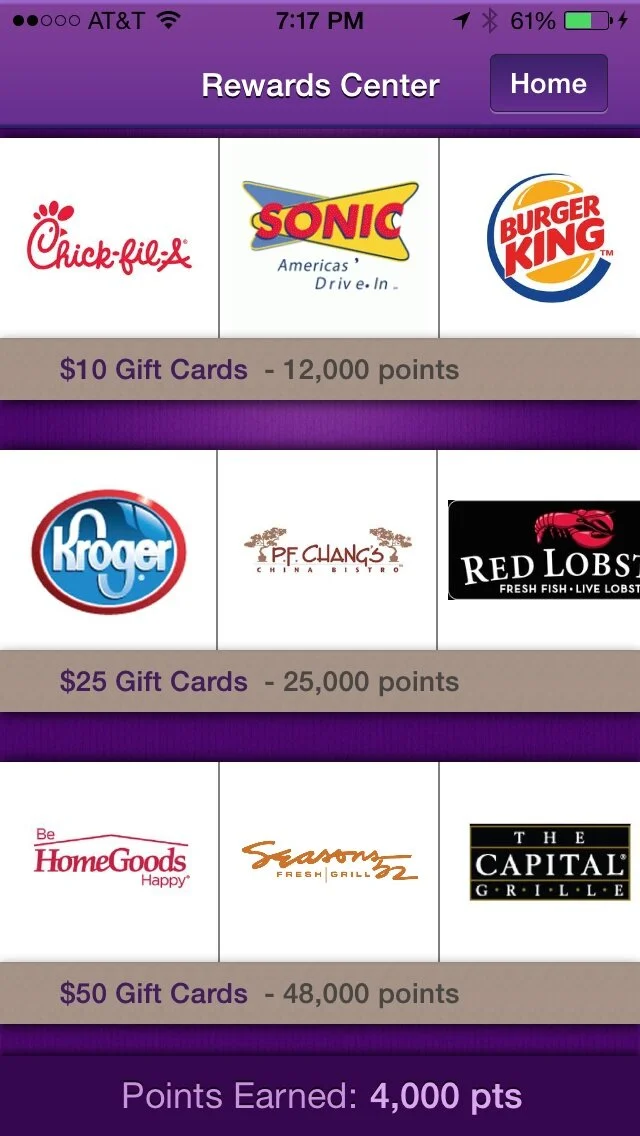Choose the HomeGoods gift card
640x1136 pixels.
(x=109, y=861)
